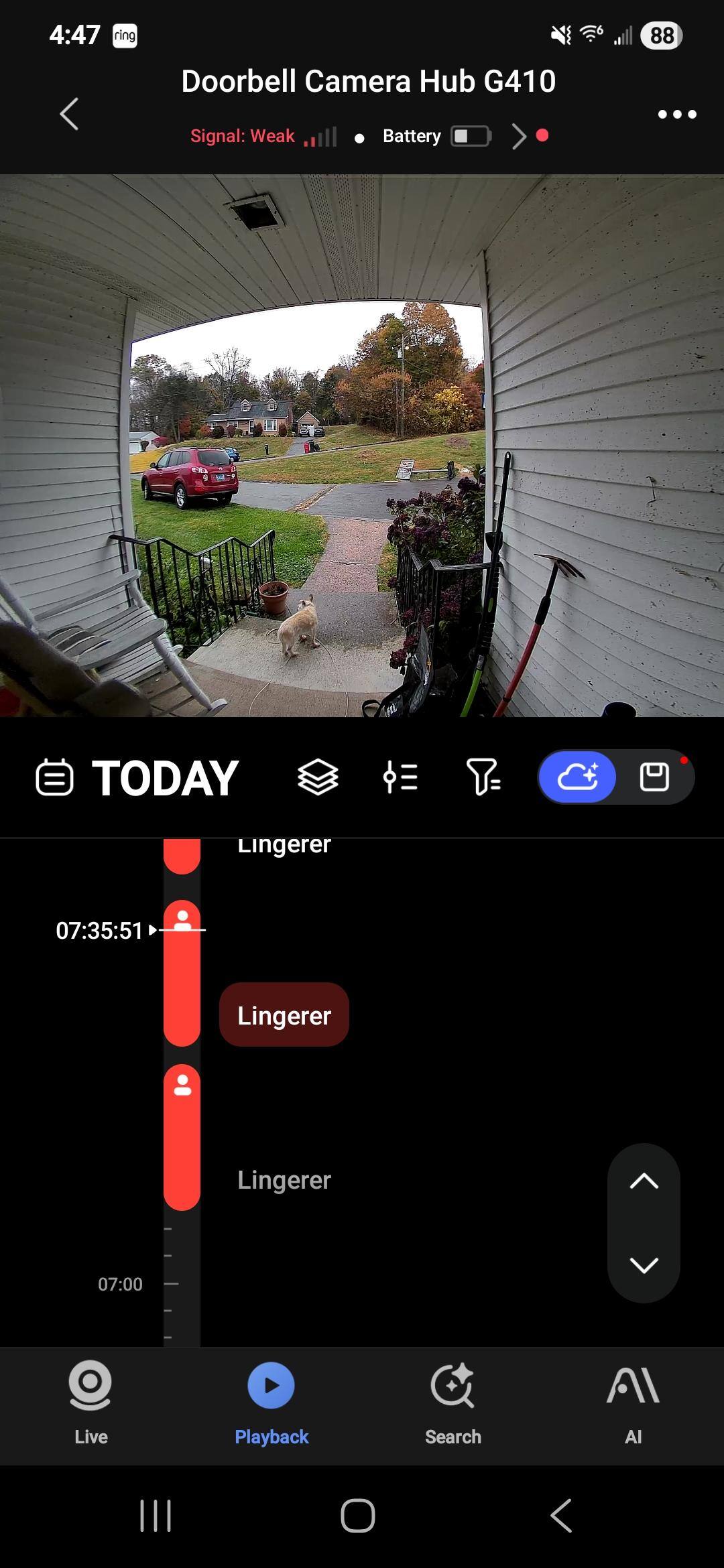Tap the doorbell video preview
The image size is (724, 1568).
[362, 446]
